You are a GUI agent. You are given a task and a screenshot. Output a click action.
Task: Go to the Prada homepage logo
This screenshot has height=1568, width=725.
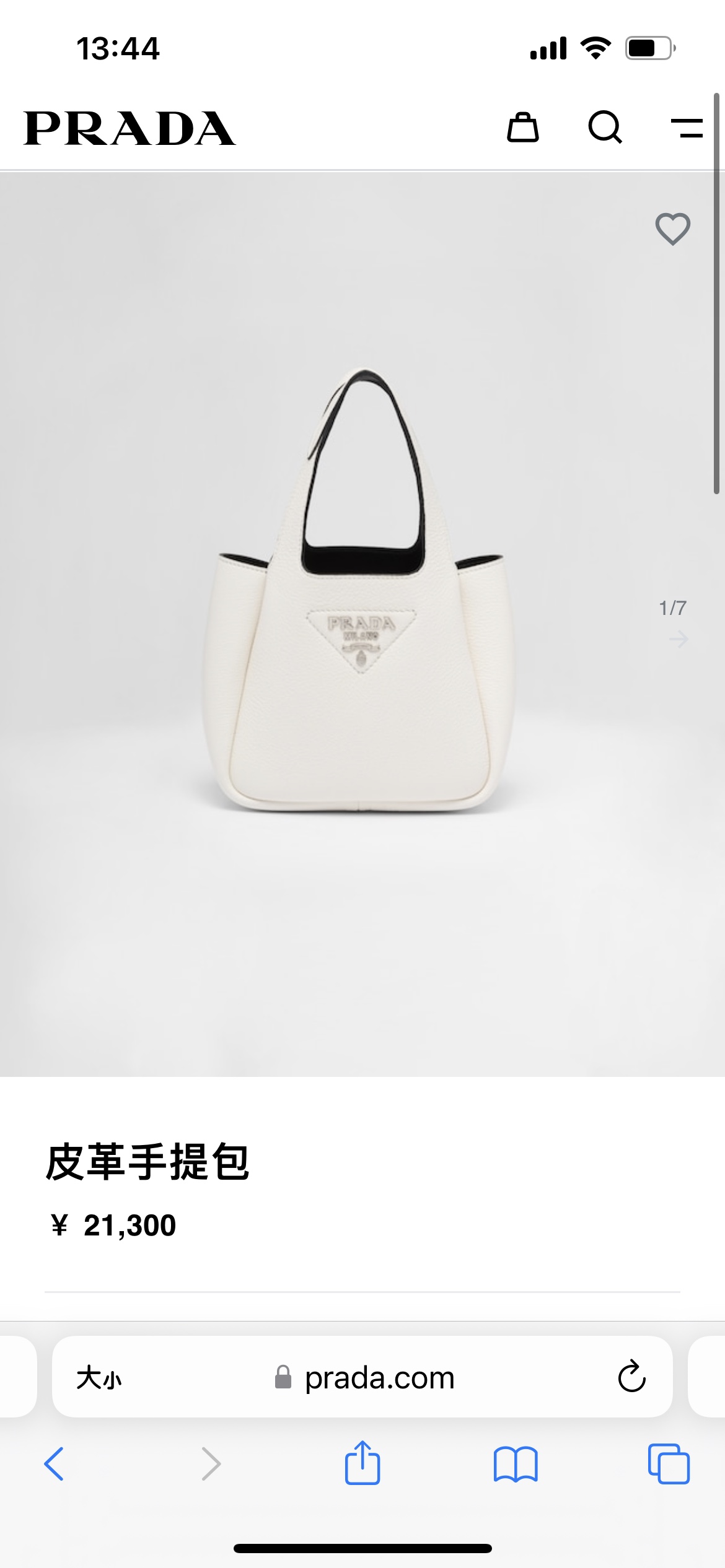tap(130, 128)
